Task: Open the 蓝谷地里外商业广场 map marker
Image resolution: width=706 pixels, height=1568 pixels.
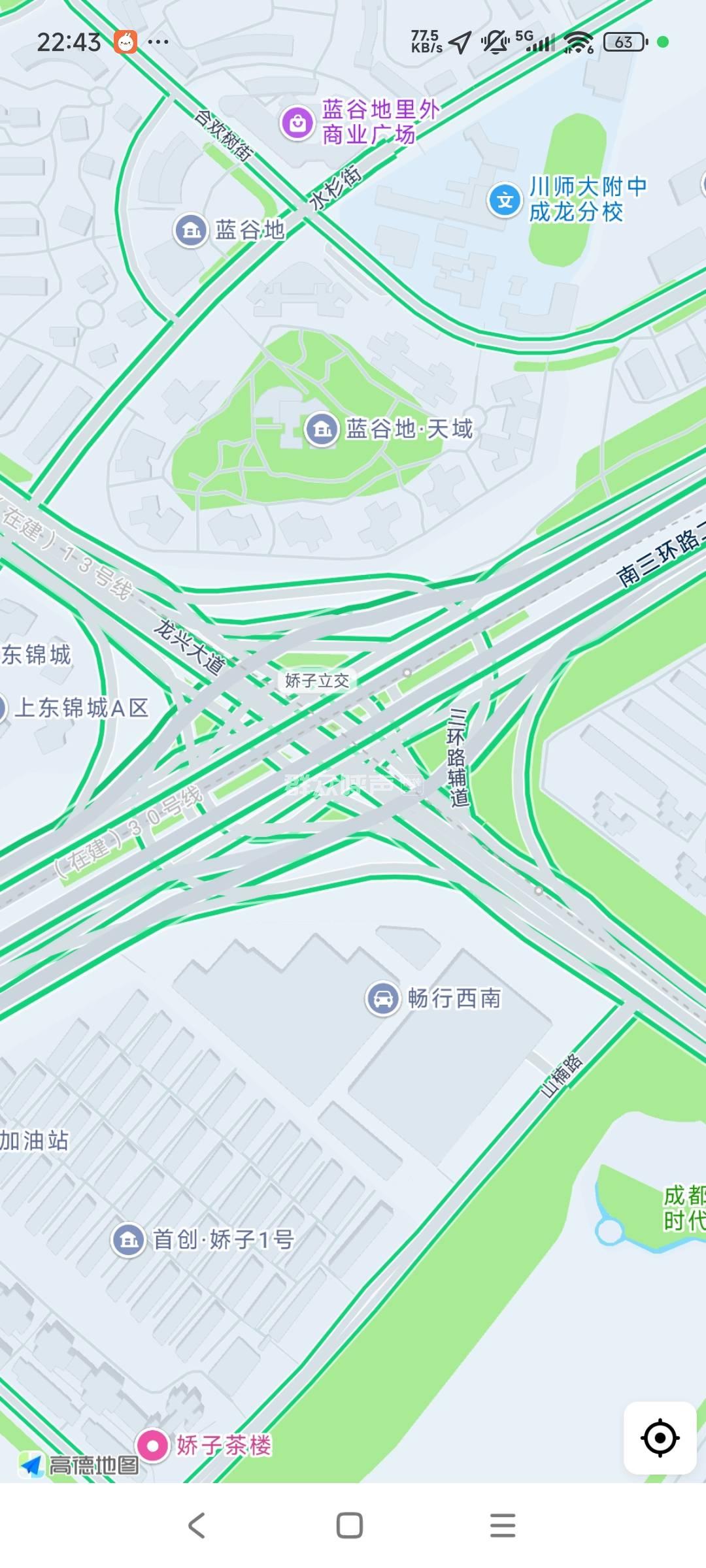Action: point(298,122)
